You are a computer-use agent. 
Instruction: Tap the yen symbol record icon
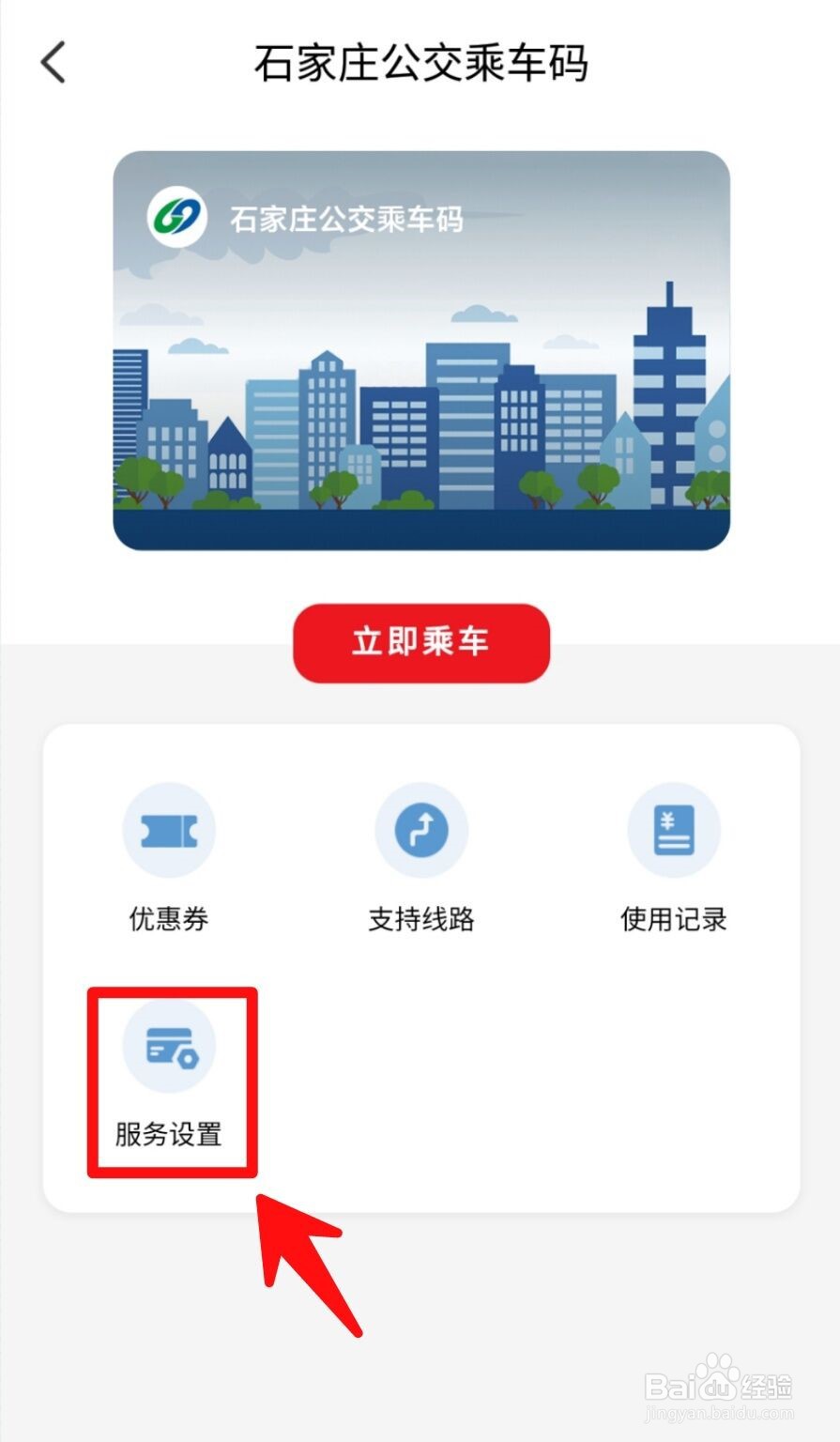click(x=673, y=829)
